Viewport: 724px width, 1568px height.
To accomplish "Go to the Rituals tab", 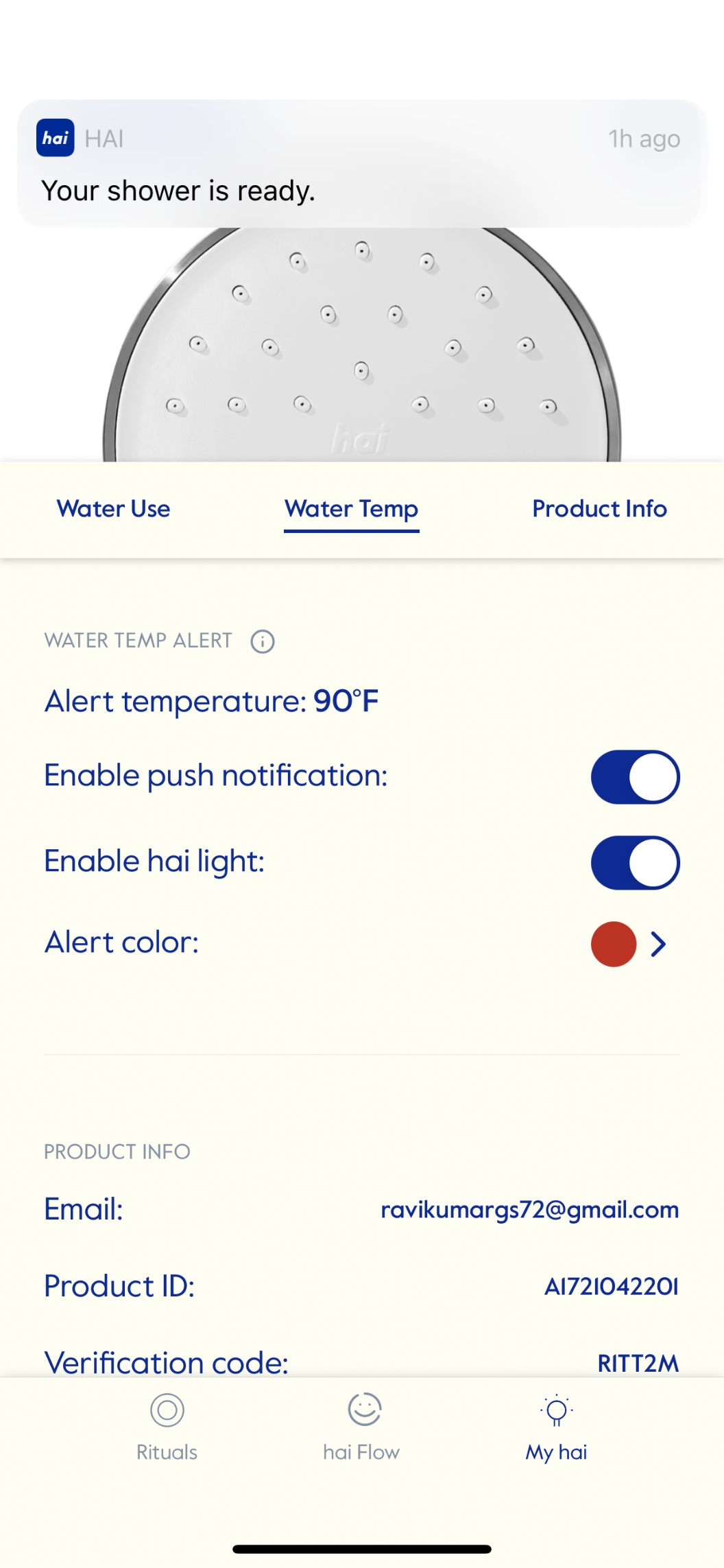I will 167,1427.
